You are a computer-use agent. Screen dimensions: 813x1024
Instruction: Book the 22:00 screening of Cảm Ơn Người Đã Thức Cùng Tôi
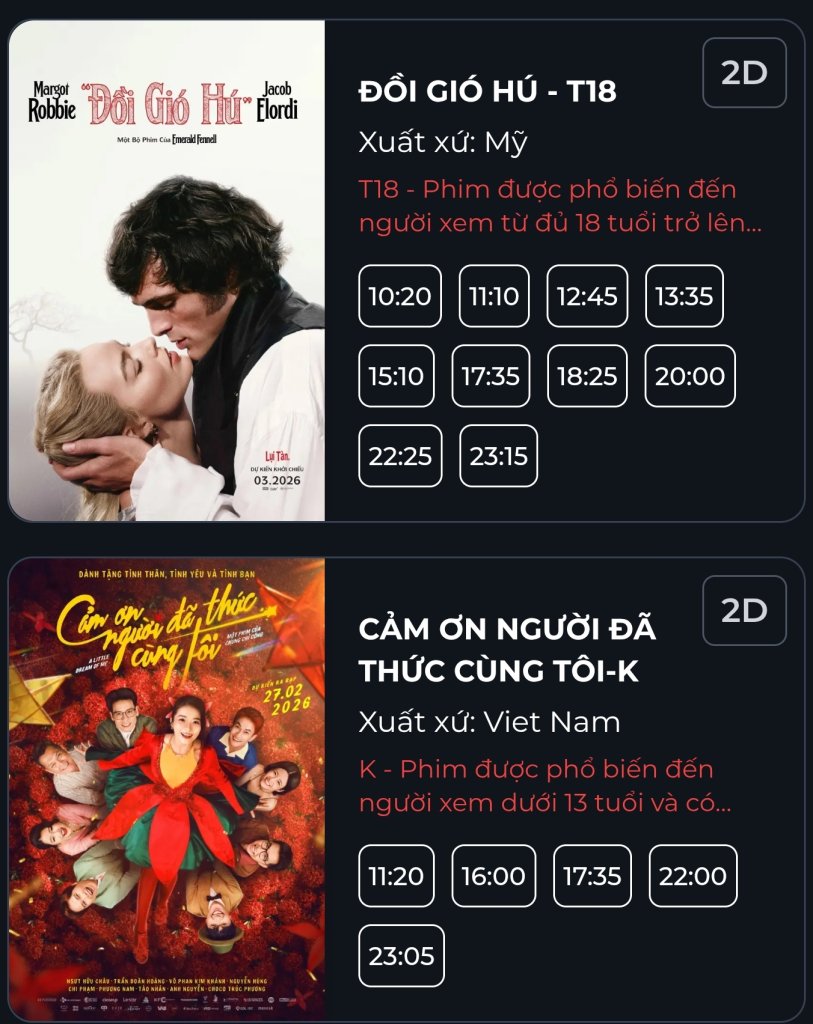693,876
